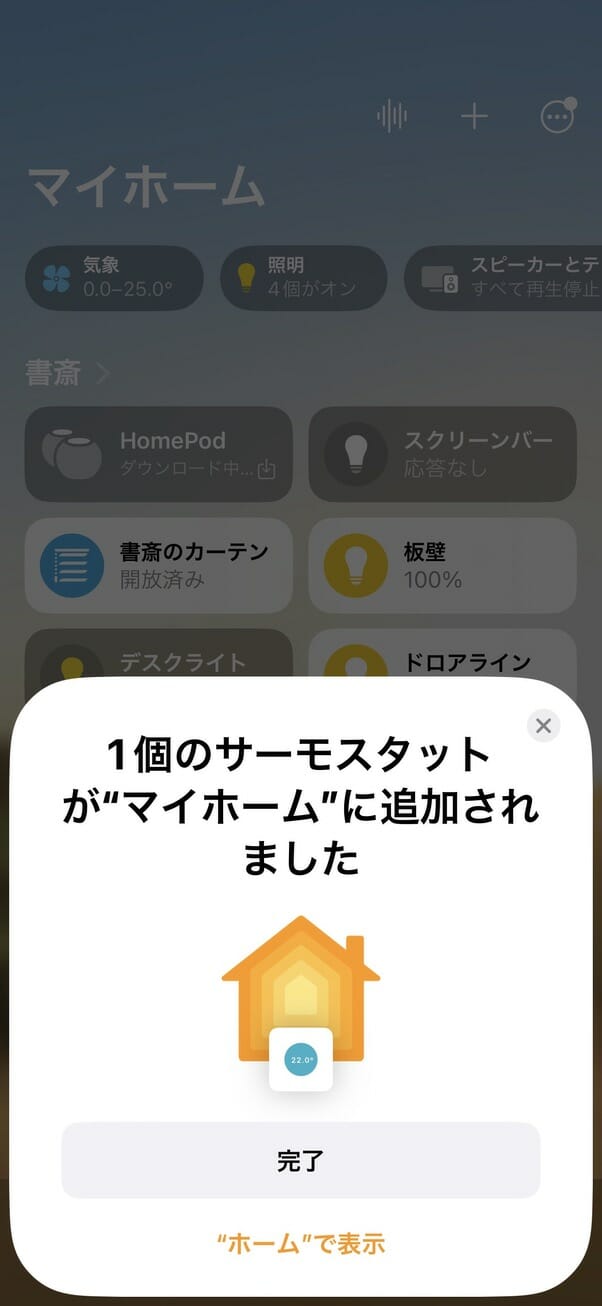Open the “ホーム”で表示 link
Image resolution: width=602 pixels, height=1306 pixels.
tap(300, 1243)
